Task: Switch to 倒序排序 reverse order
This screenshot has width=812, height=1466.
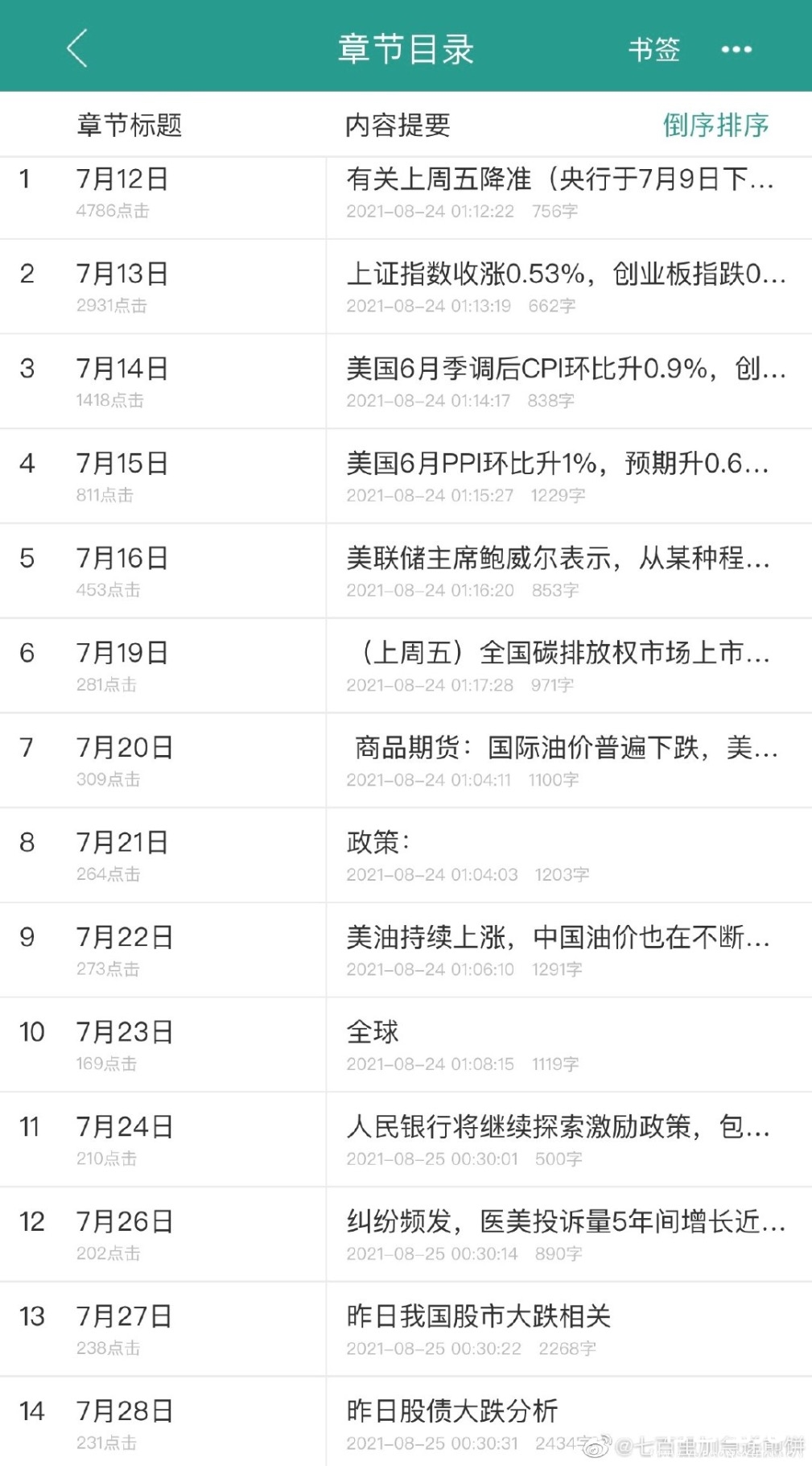Action: tap(715, 125)
